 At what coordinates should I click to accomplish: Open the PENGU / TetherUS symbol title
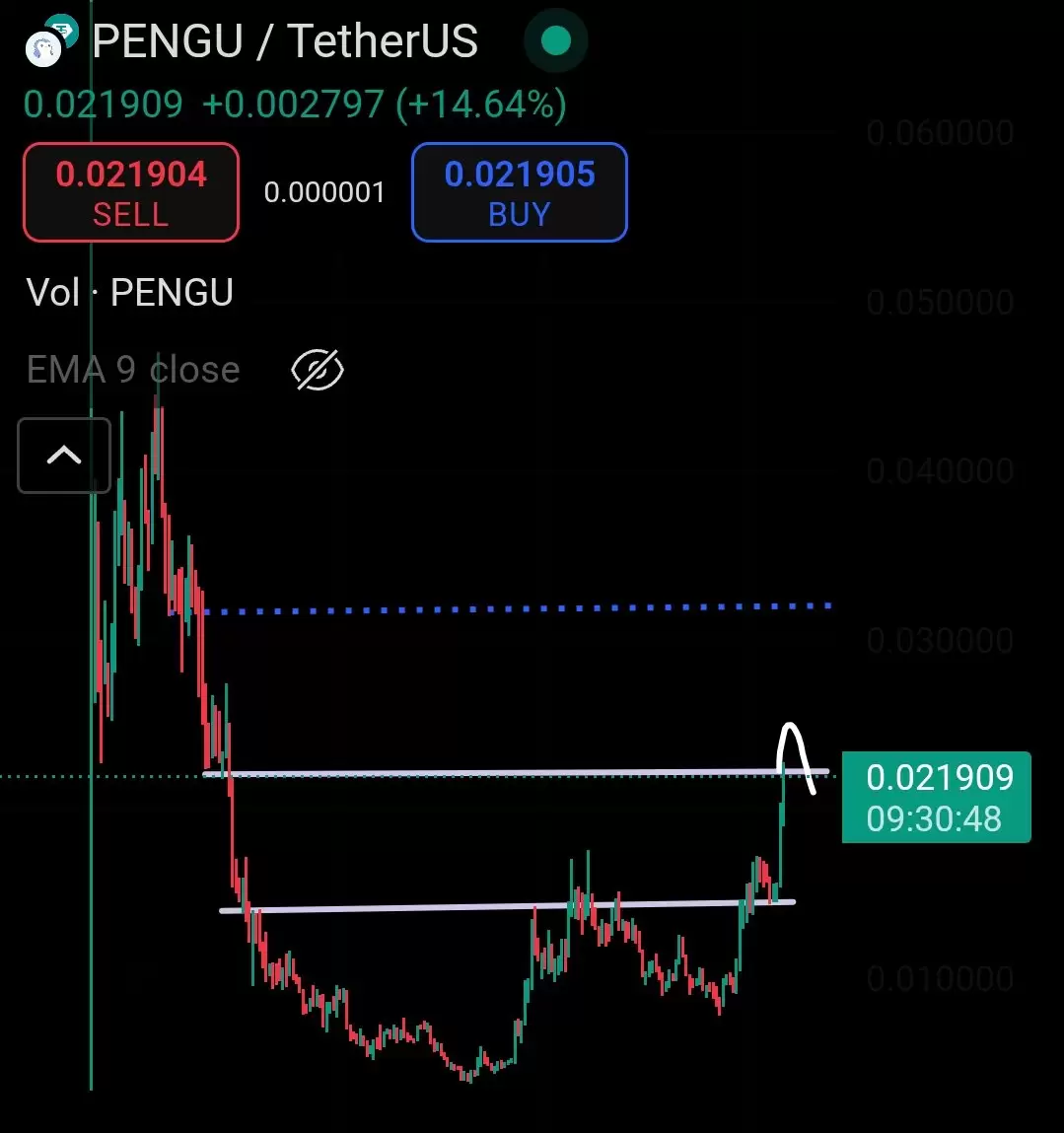[x=284, y=41]
